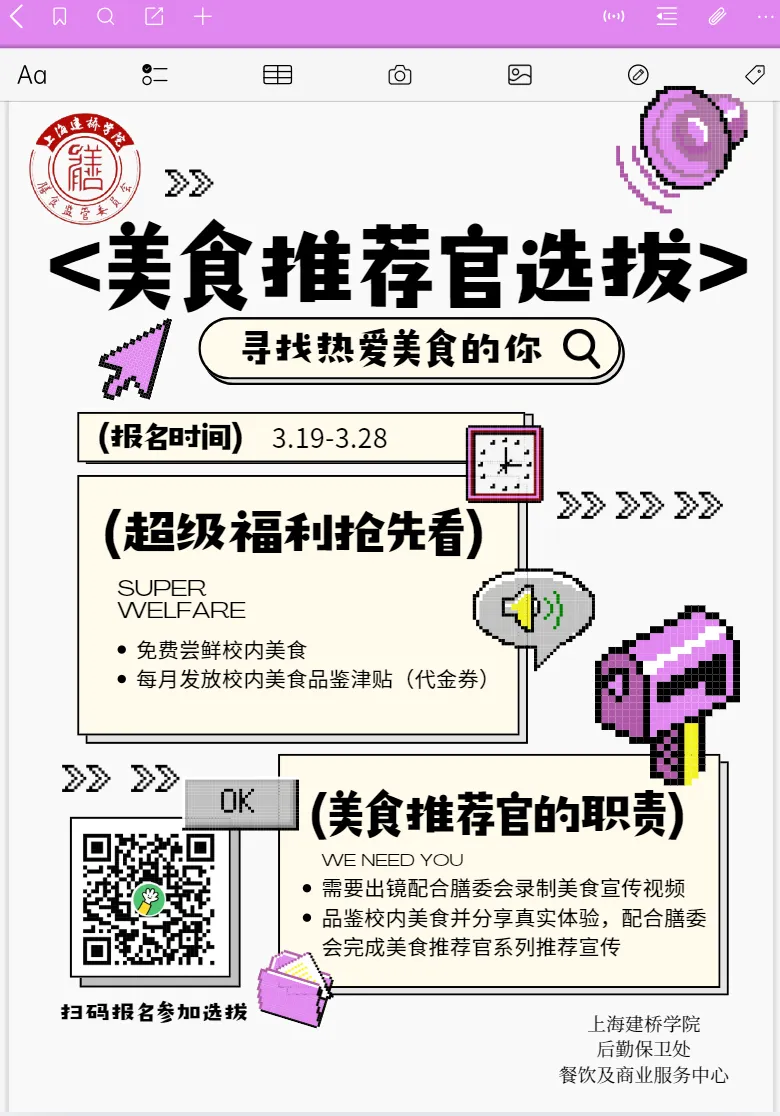Share or export the note
This screenshot has height=1116, width=780.
(x=154, y=17)
